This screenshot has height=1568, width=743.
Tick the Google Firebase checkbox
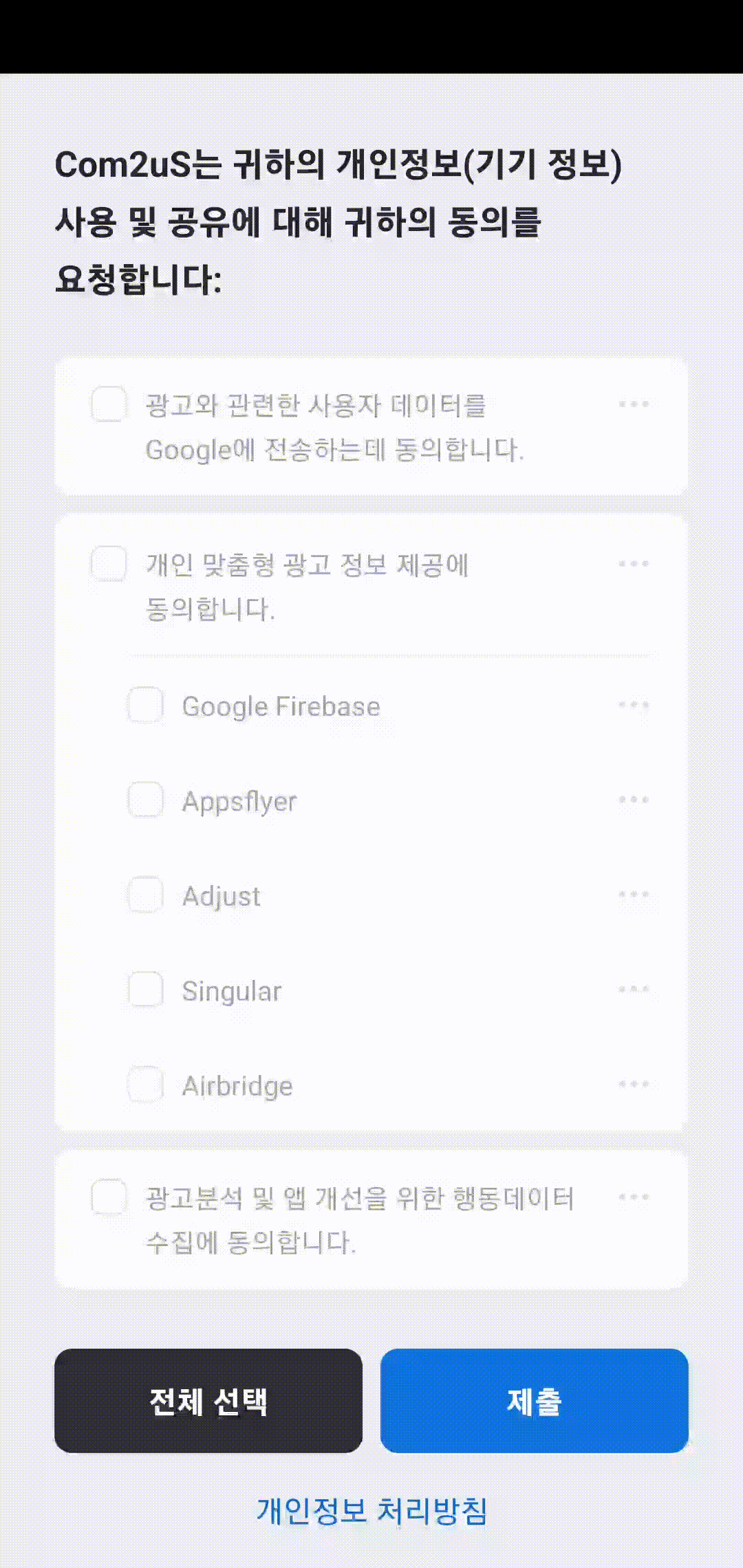[146, 705]
